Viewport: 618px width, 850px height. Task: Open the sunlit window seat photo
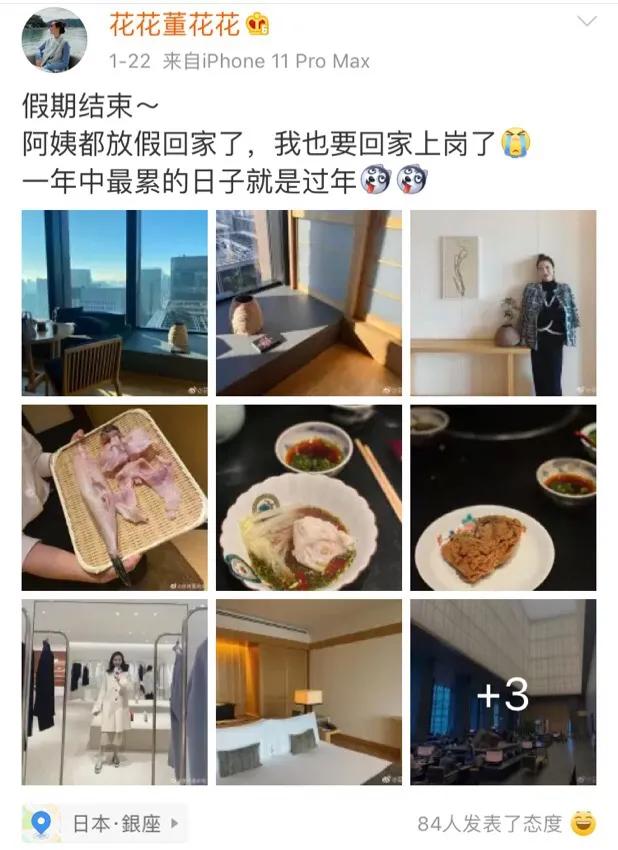click(x=309, y=302)
